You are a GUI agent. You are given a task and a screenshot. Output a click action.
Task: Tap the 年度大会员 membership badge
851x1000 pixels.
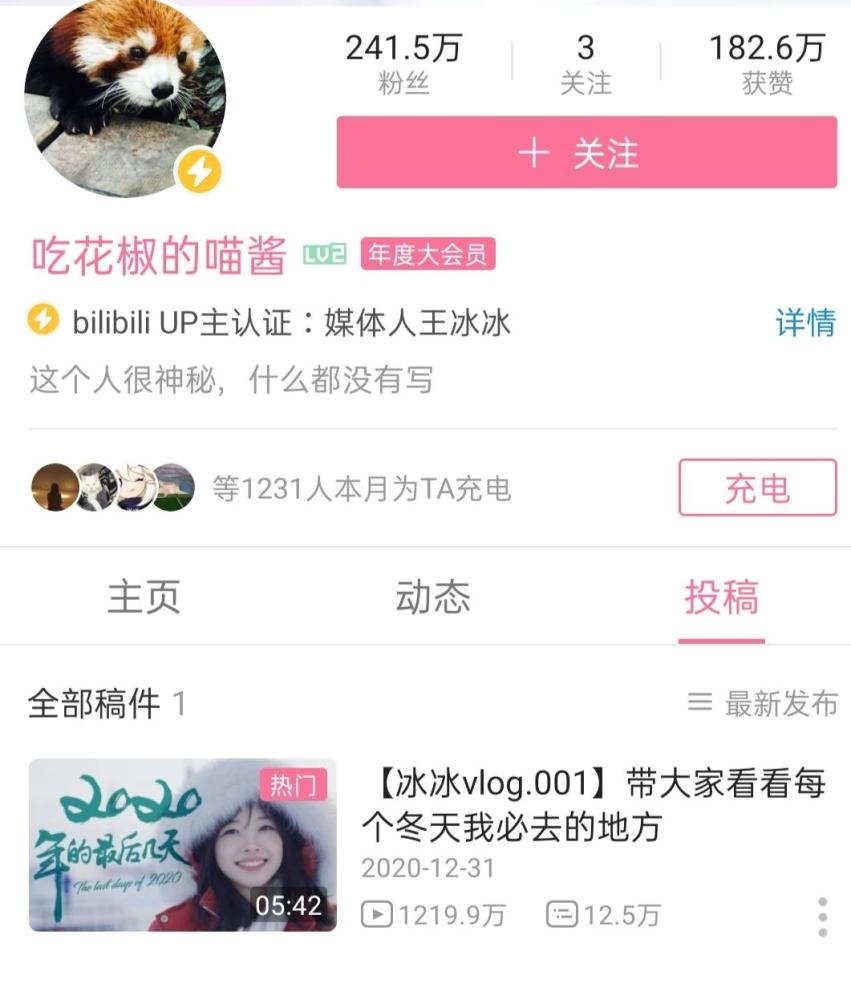pyautogui.click(x=428, y=255)
